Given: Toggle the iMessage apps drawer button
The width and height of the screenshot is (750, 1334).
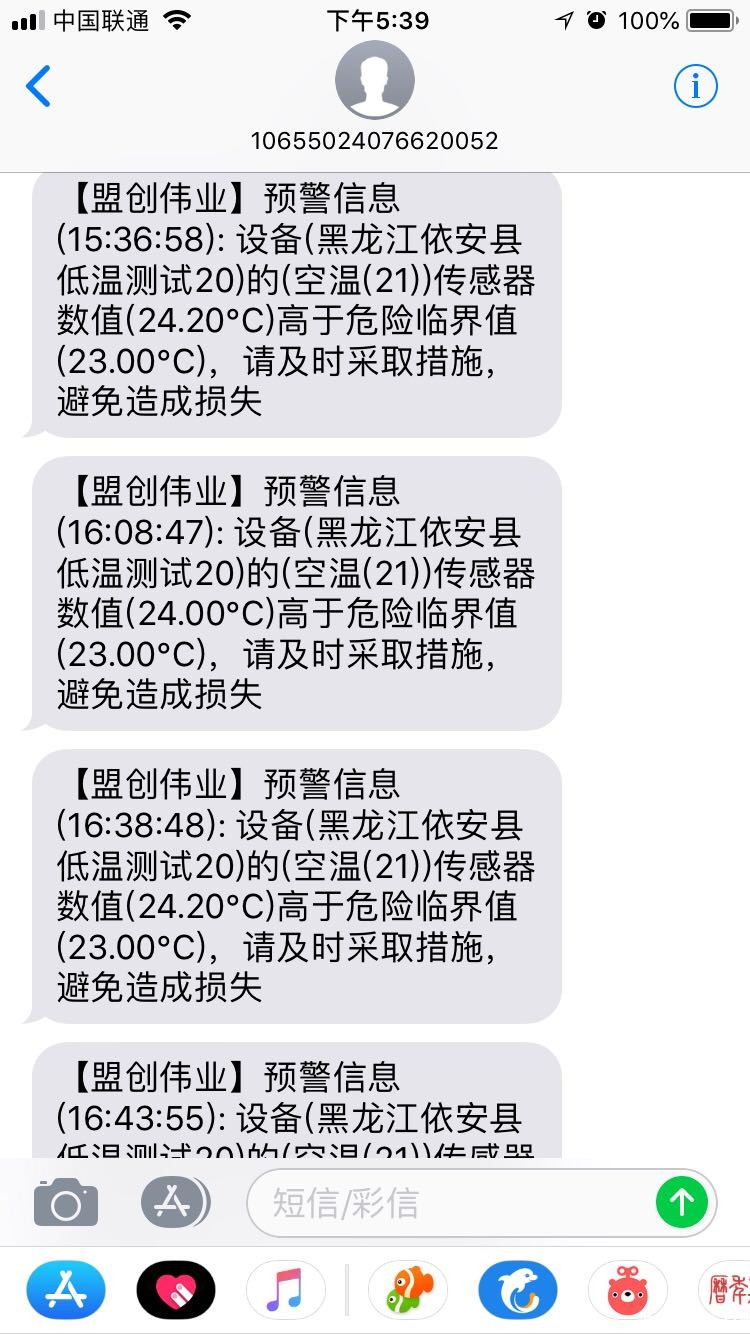Looking at the screenshot, I should tap(175, 1203).
